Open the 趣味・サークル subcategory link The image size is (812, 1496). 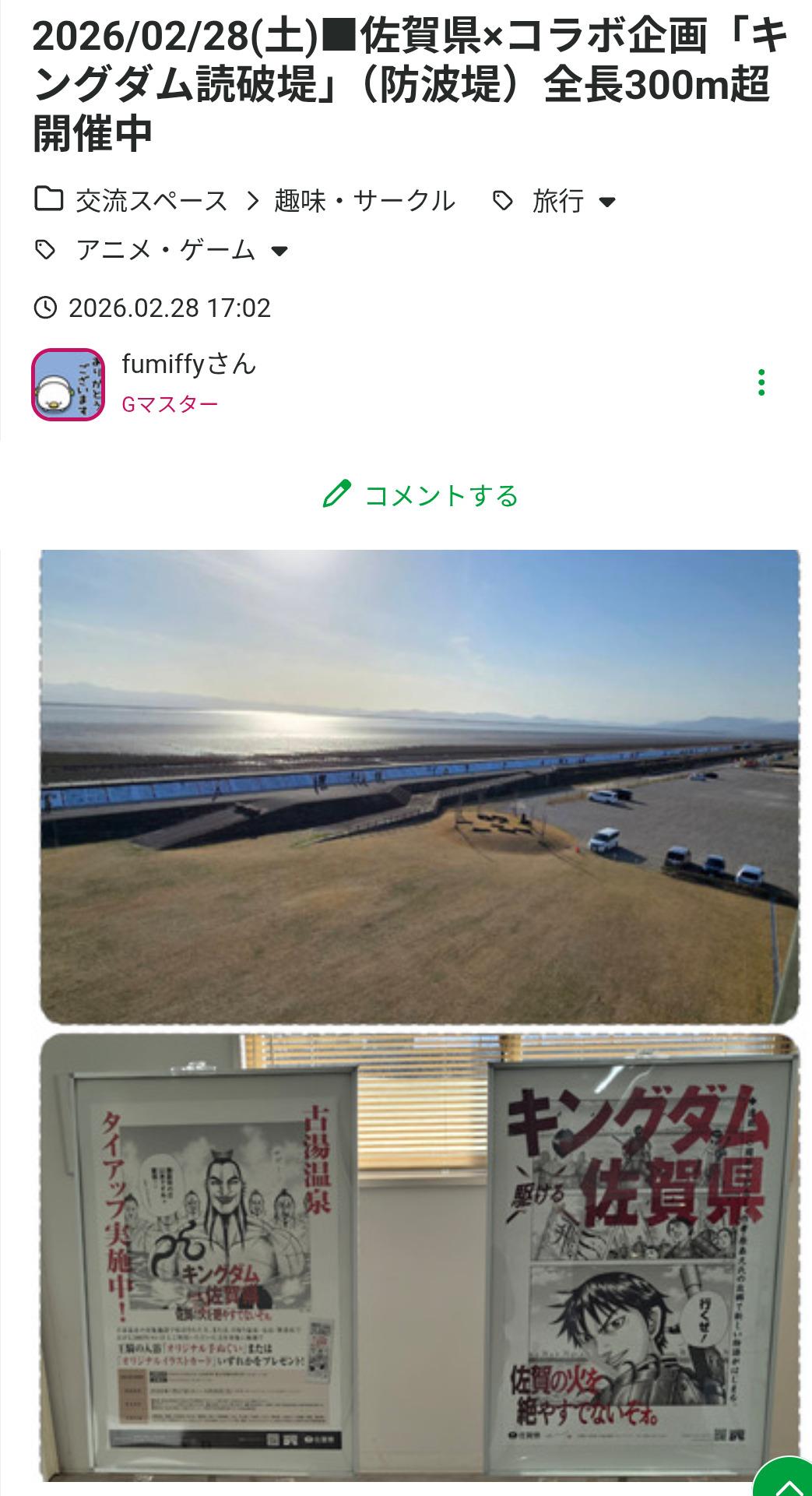coord(364,201)
